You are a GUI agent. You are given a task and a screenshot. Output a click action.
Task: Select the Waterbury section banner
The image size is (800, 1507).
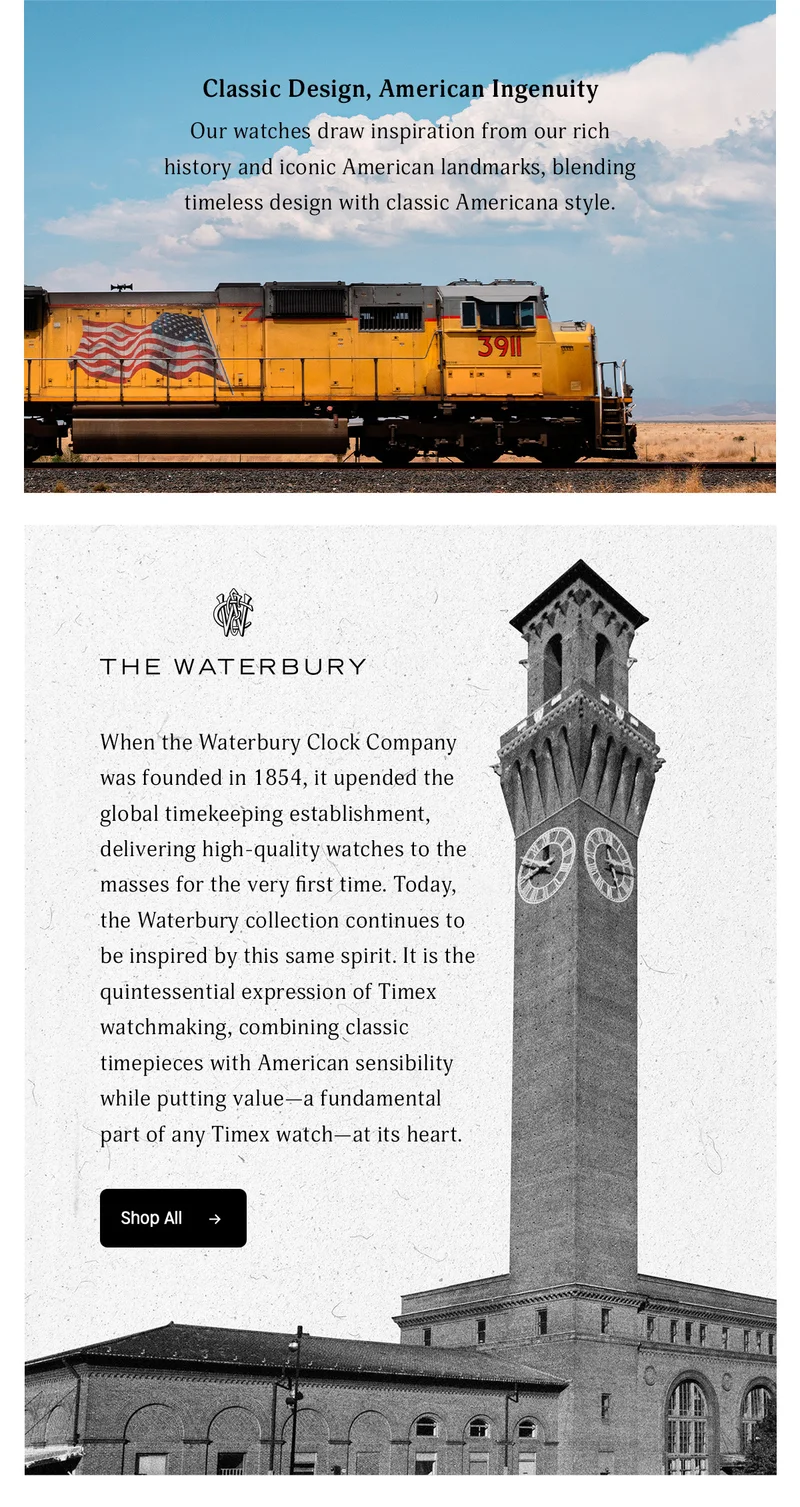(x=400, y=1000)
